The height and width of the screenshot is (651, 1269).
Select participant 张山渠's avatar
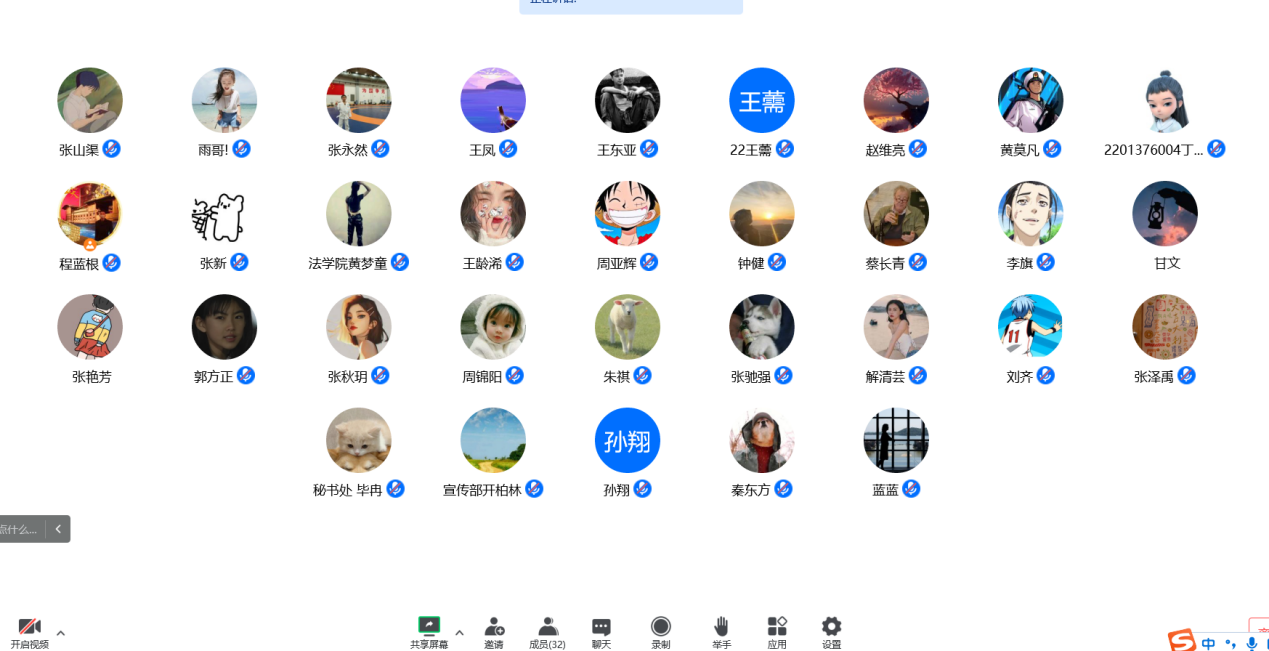click(x=90, y=100)
